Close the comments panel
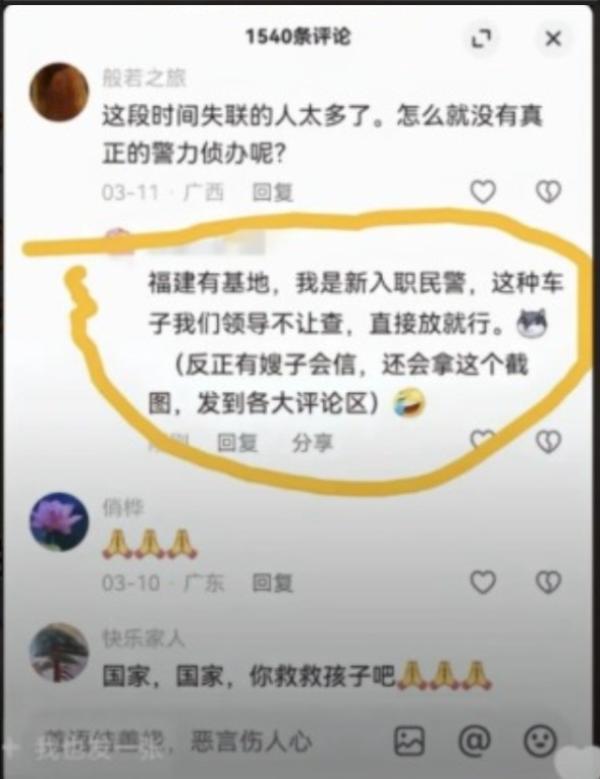This screenshot has width=600, height=779. point(553,38)
